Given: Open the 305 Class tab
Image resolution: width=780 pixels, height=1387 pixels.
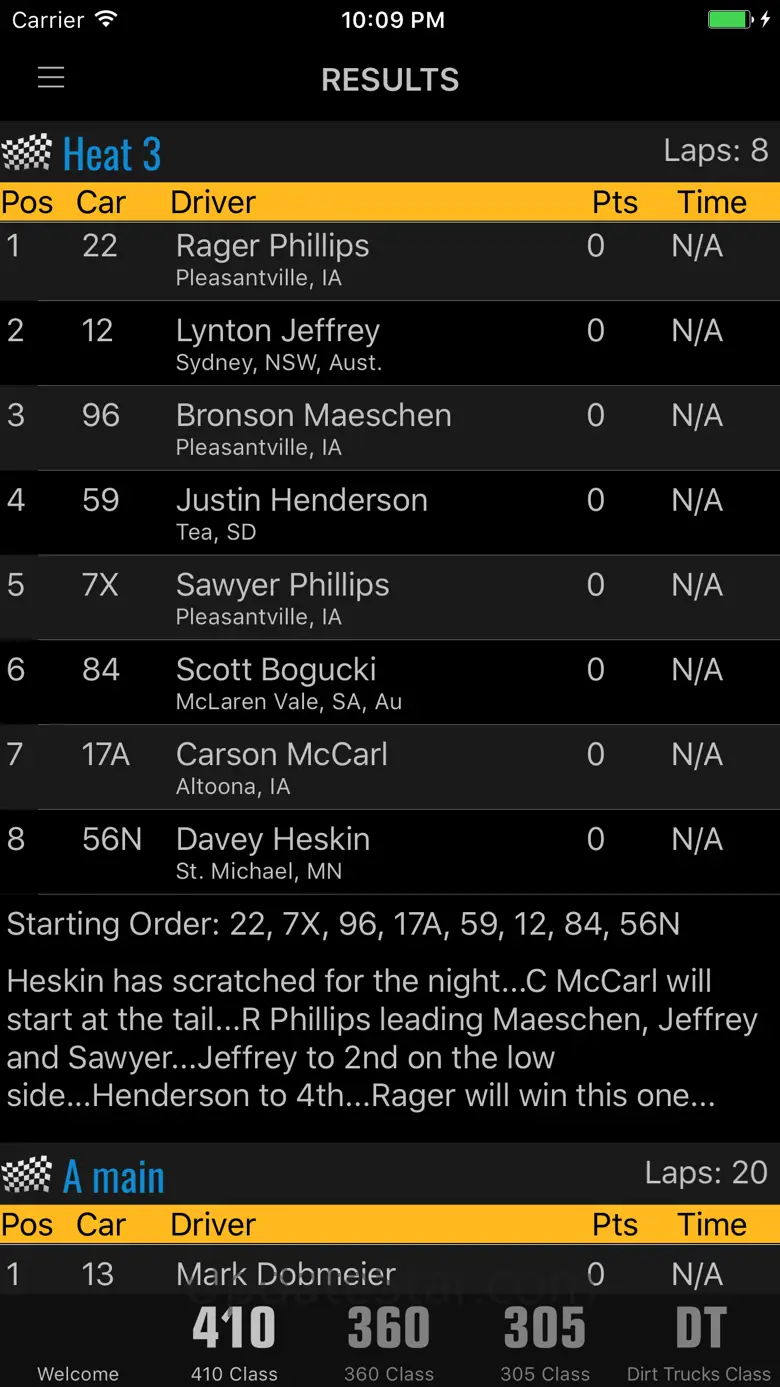Looking at the screenshot, I should click(x=545, y=1342).
